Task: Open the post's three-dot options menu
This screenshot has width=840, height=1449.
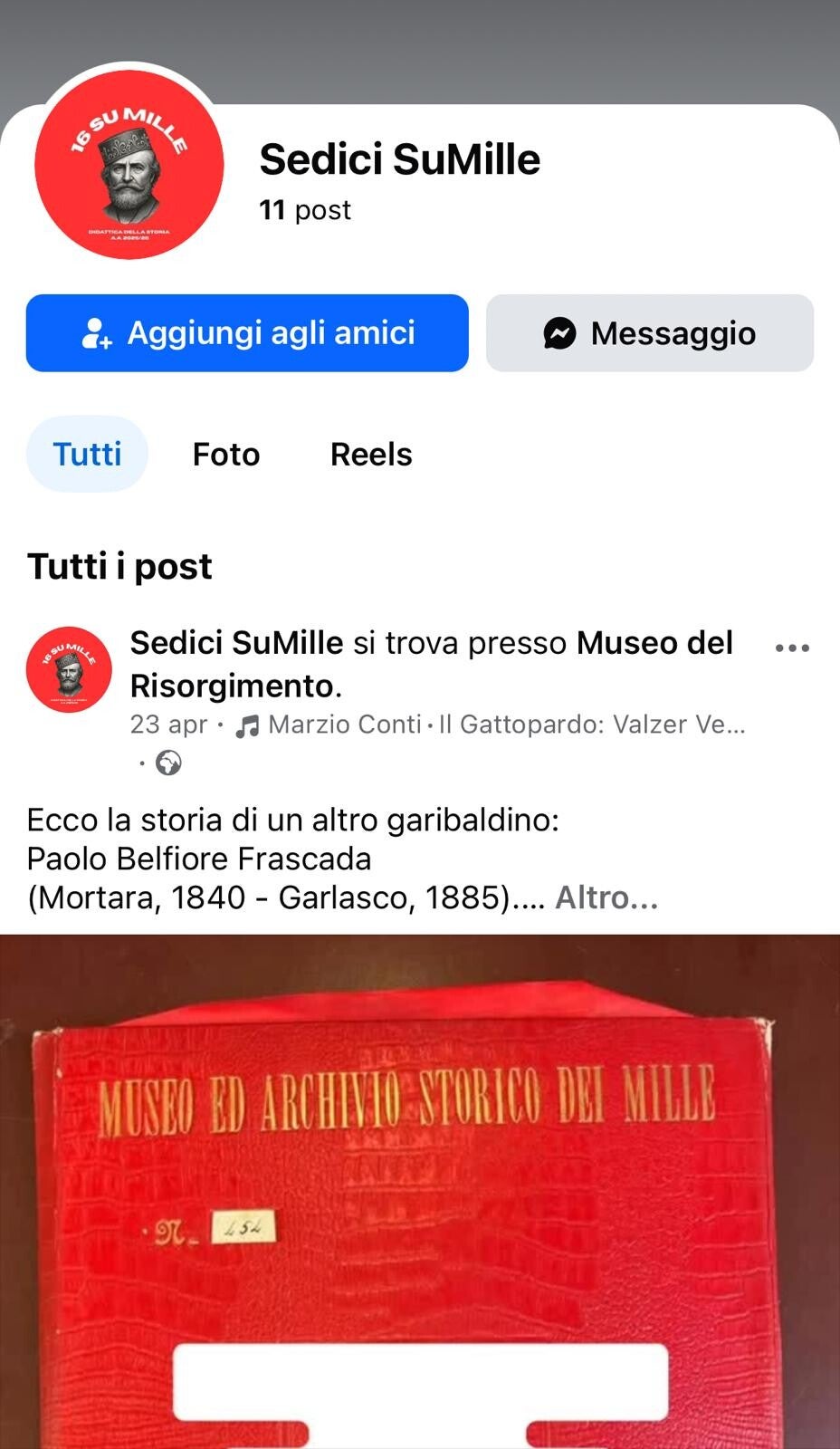Action: (792, 648)
